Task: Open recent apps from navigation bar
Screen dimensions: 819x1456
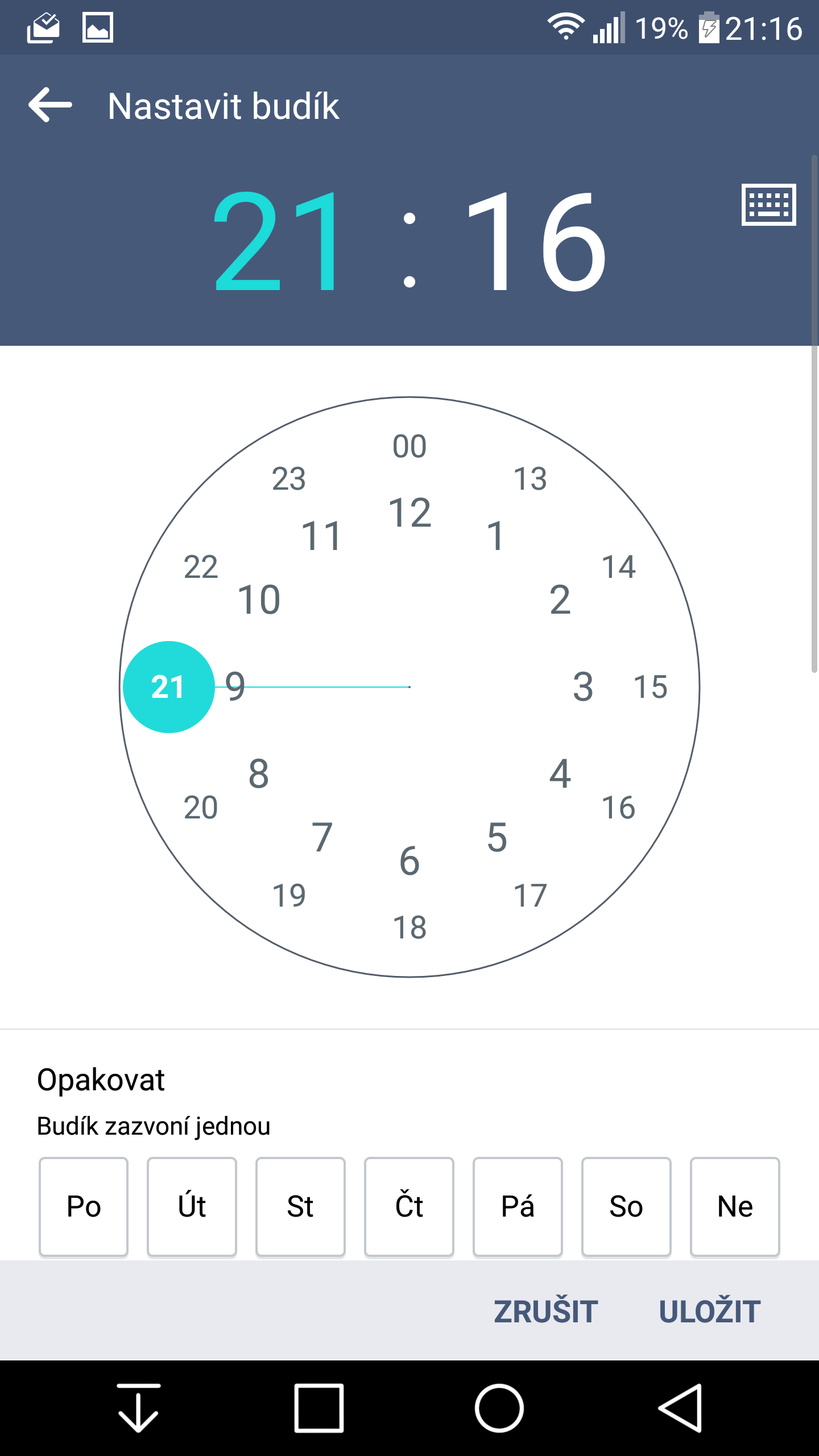Action: [x=318, y=1408]
